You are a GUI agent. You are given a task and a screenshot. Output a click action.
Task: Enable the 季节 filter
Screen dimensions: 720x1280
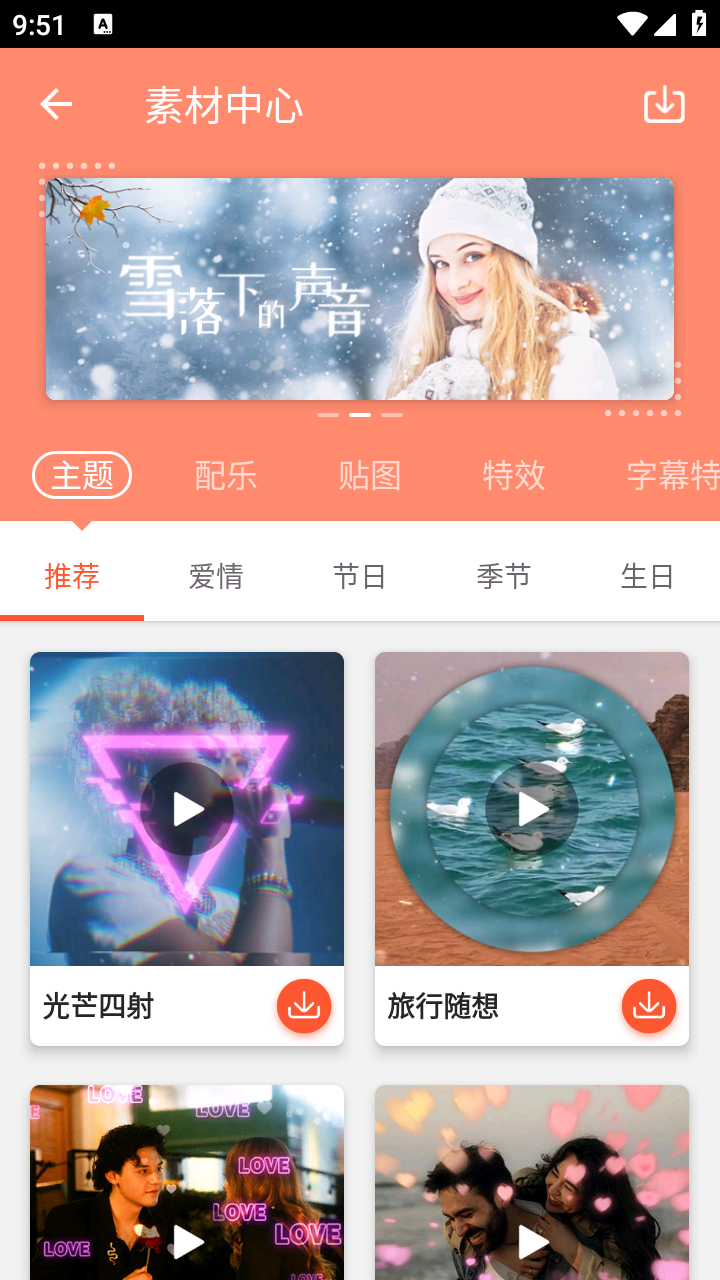(x=503, y=576)
